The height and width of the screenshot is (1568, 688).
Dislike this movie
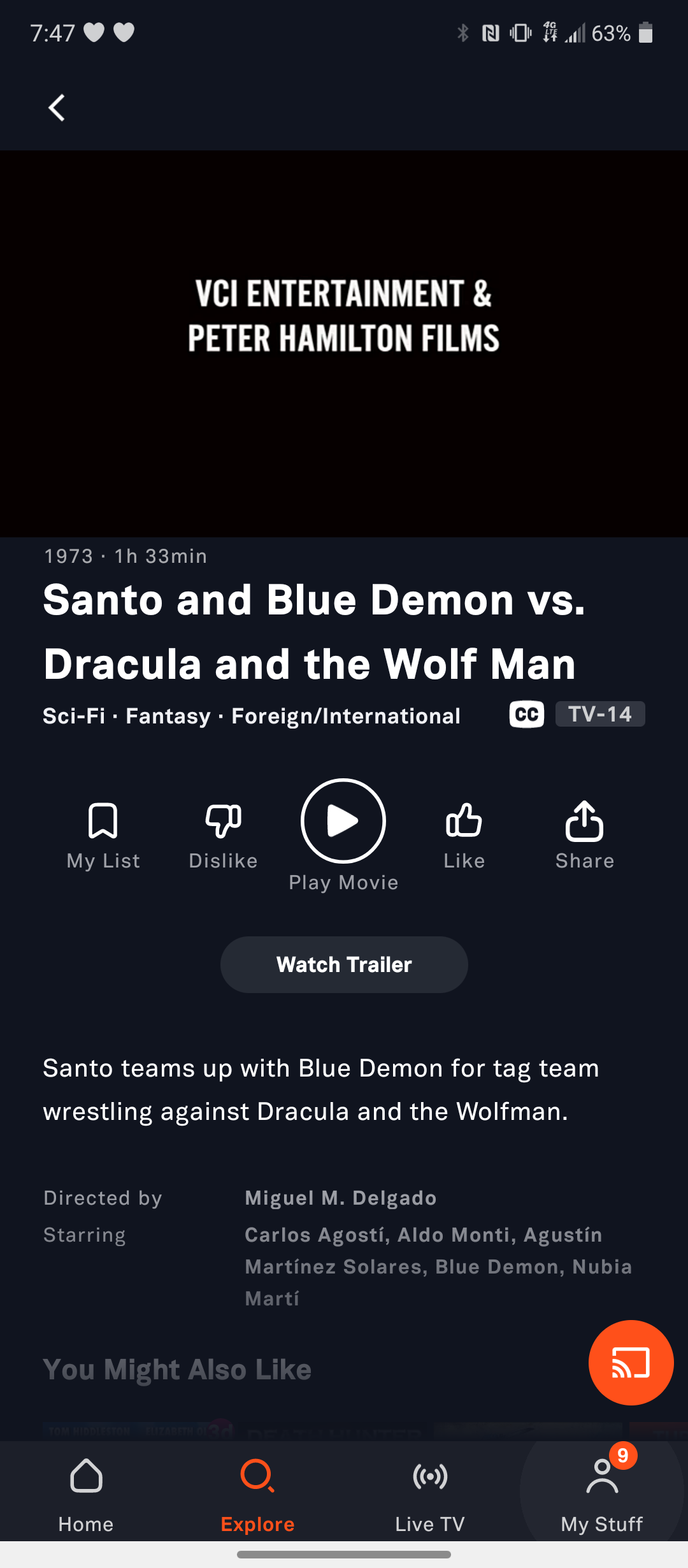point(223,834)
